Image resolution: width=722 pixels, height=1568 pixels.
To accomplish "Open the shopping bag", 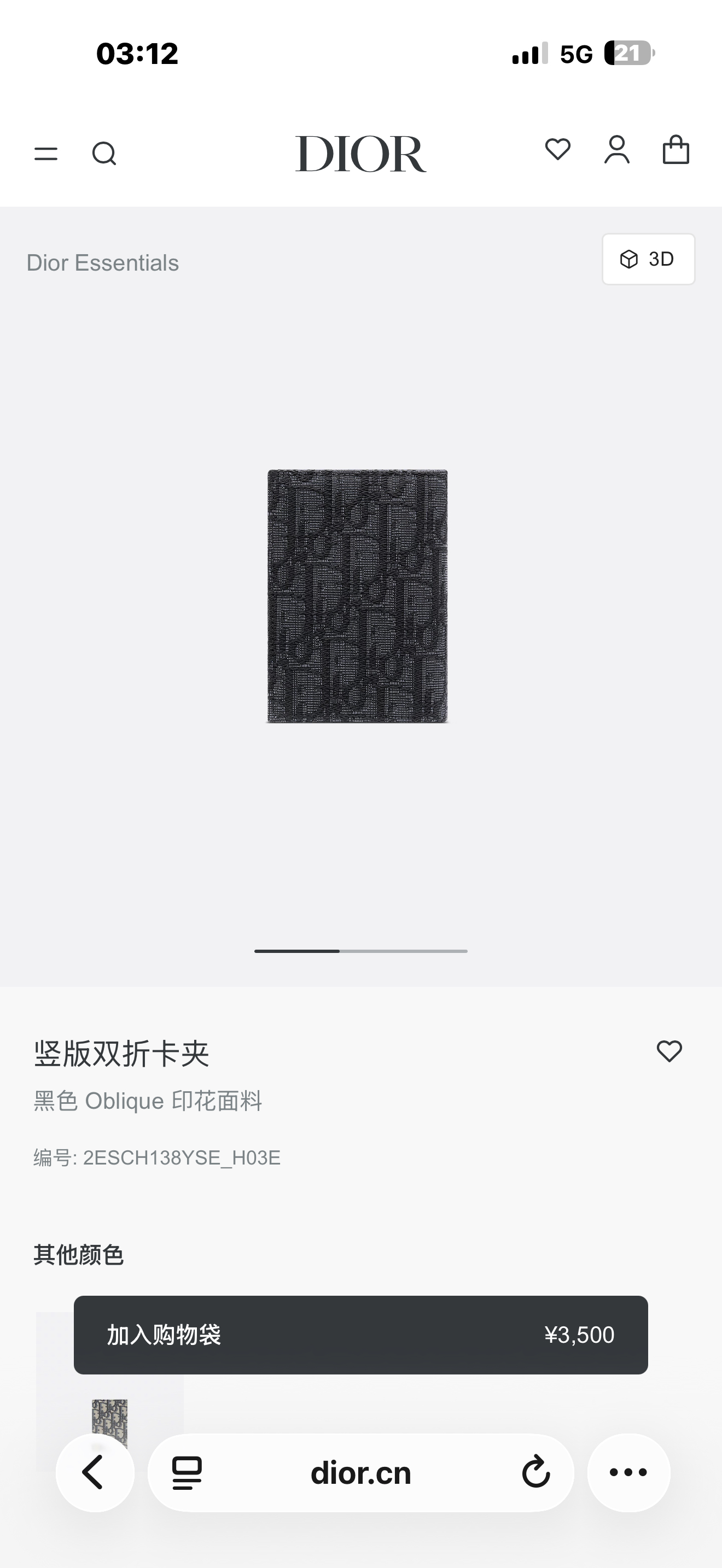I will click(676, 150).
